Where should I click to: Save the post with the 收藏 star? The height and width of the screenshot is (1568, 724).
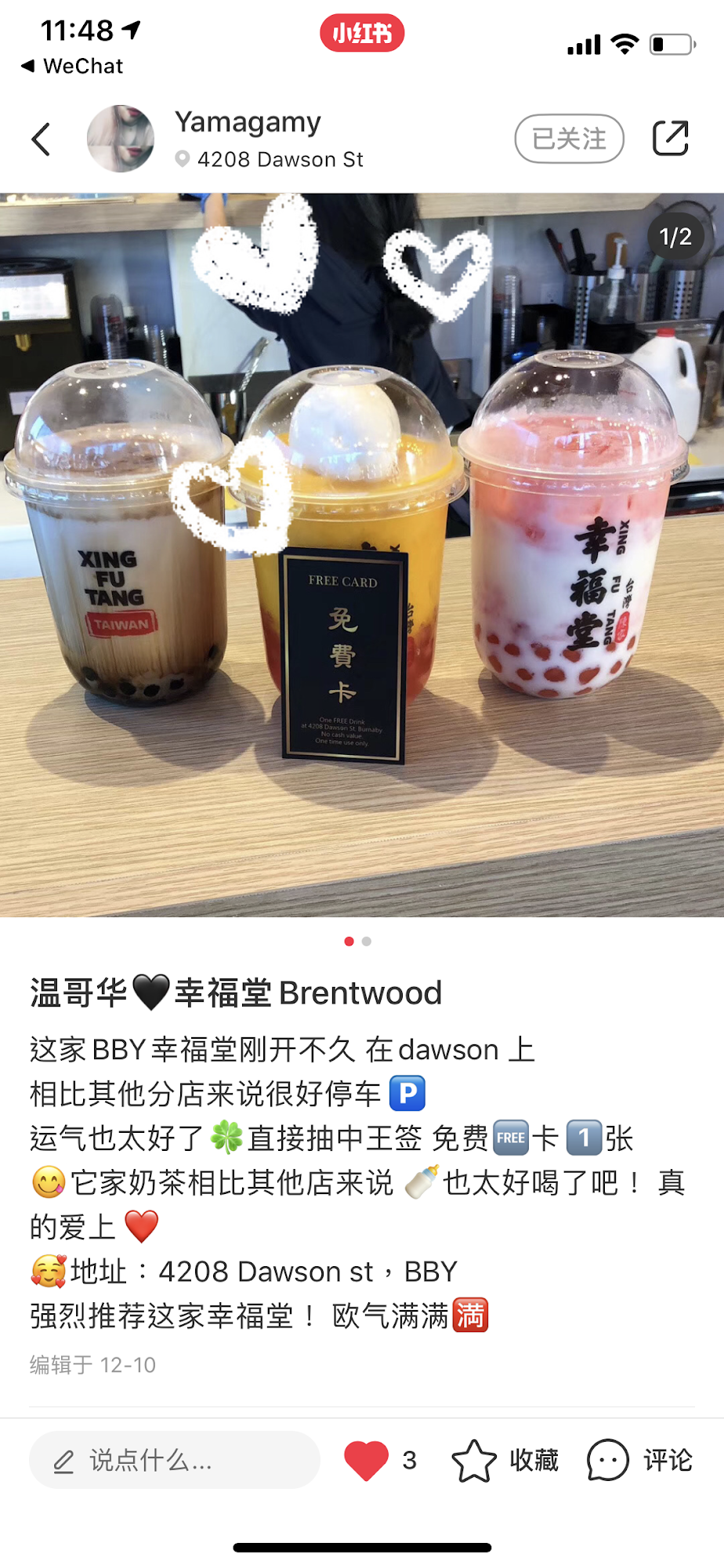click(x=475, y=1460)
